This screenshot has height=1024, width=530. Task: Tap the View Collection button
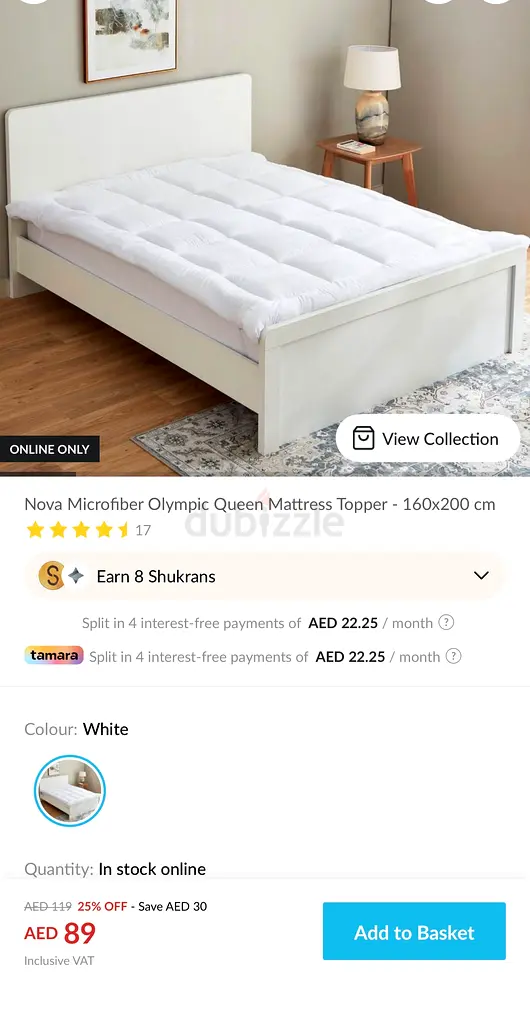[x=428, y=439]
